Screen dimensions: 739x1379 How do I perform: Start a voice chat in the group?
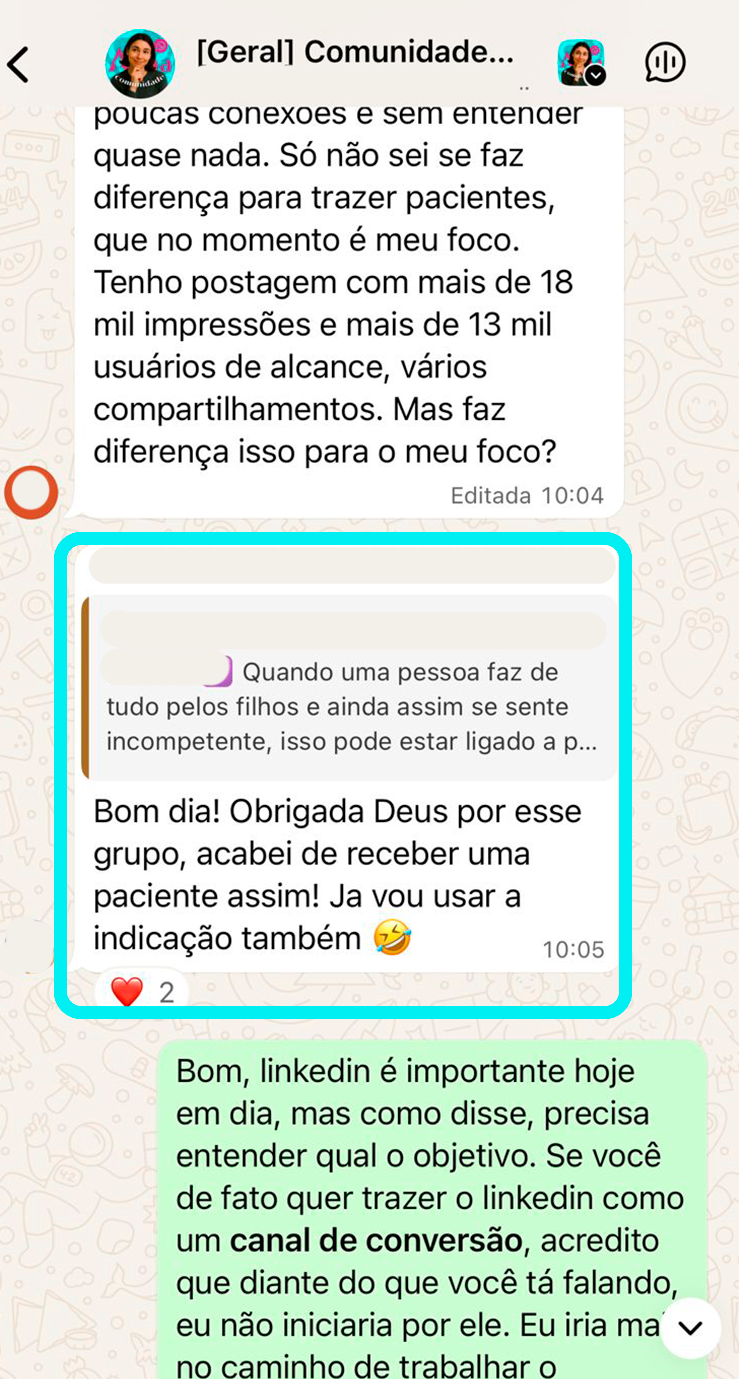click(665, 63)
